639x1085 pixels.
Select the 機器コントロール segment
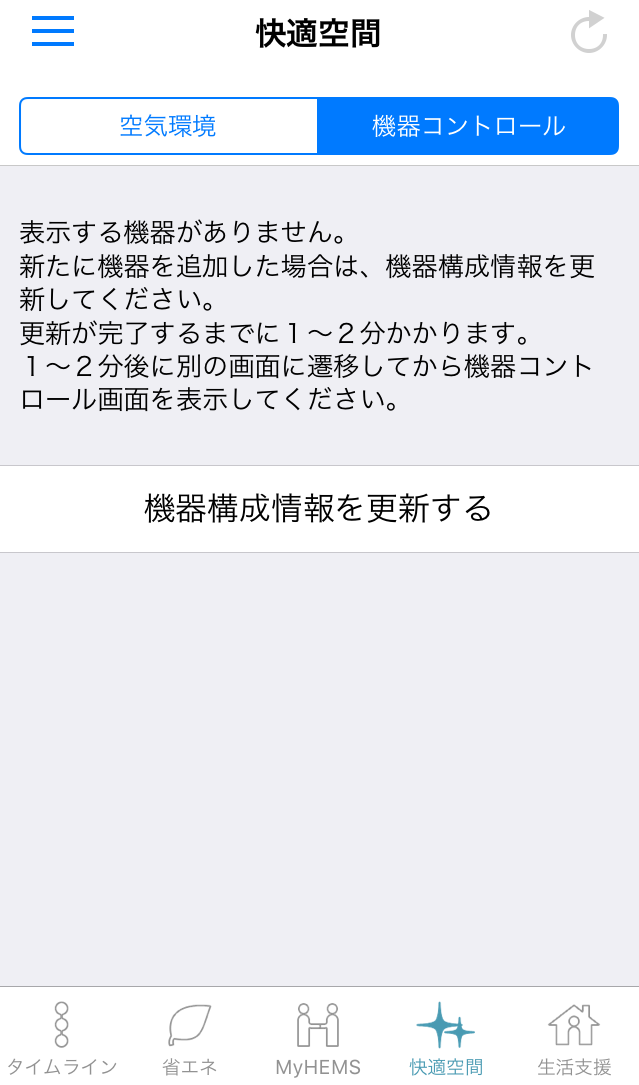(468, 126)
